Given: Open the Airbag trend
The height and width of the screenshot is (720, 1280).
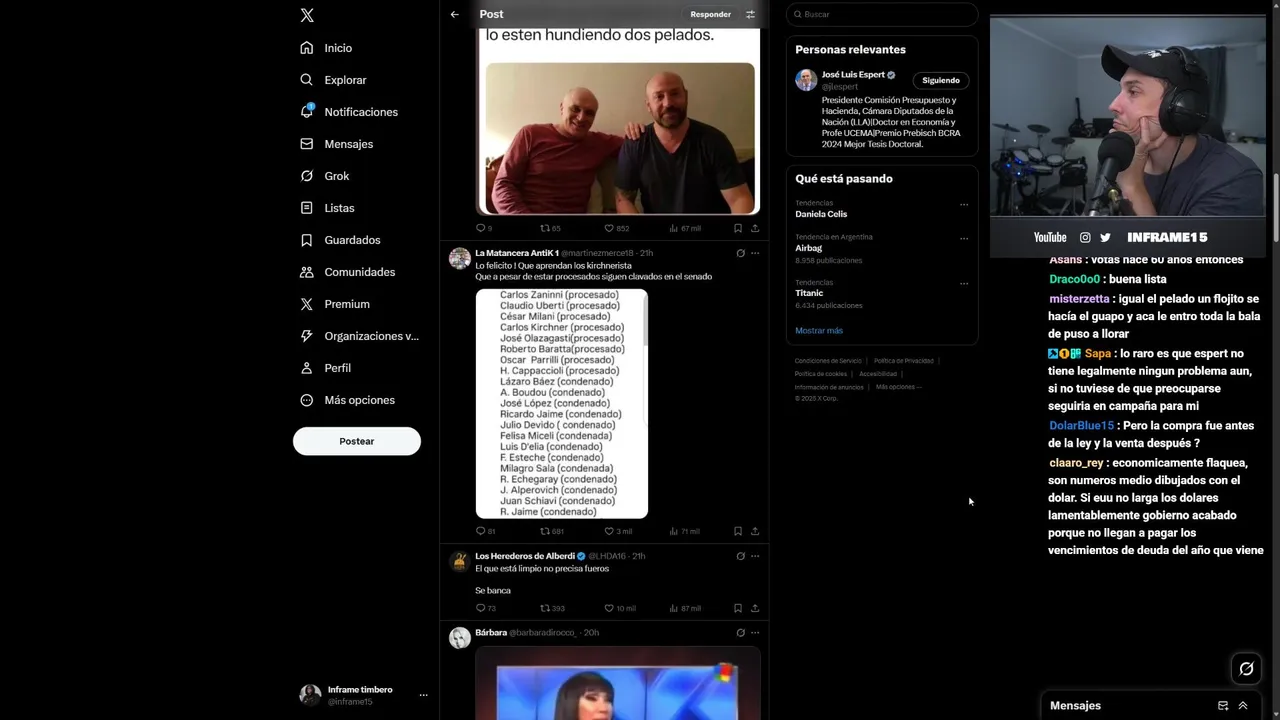Looking at the screenshot, I should pyautogui.click(x=809, y=248).
